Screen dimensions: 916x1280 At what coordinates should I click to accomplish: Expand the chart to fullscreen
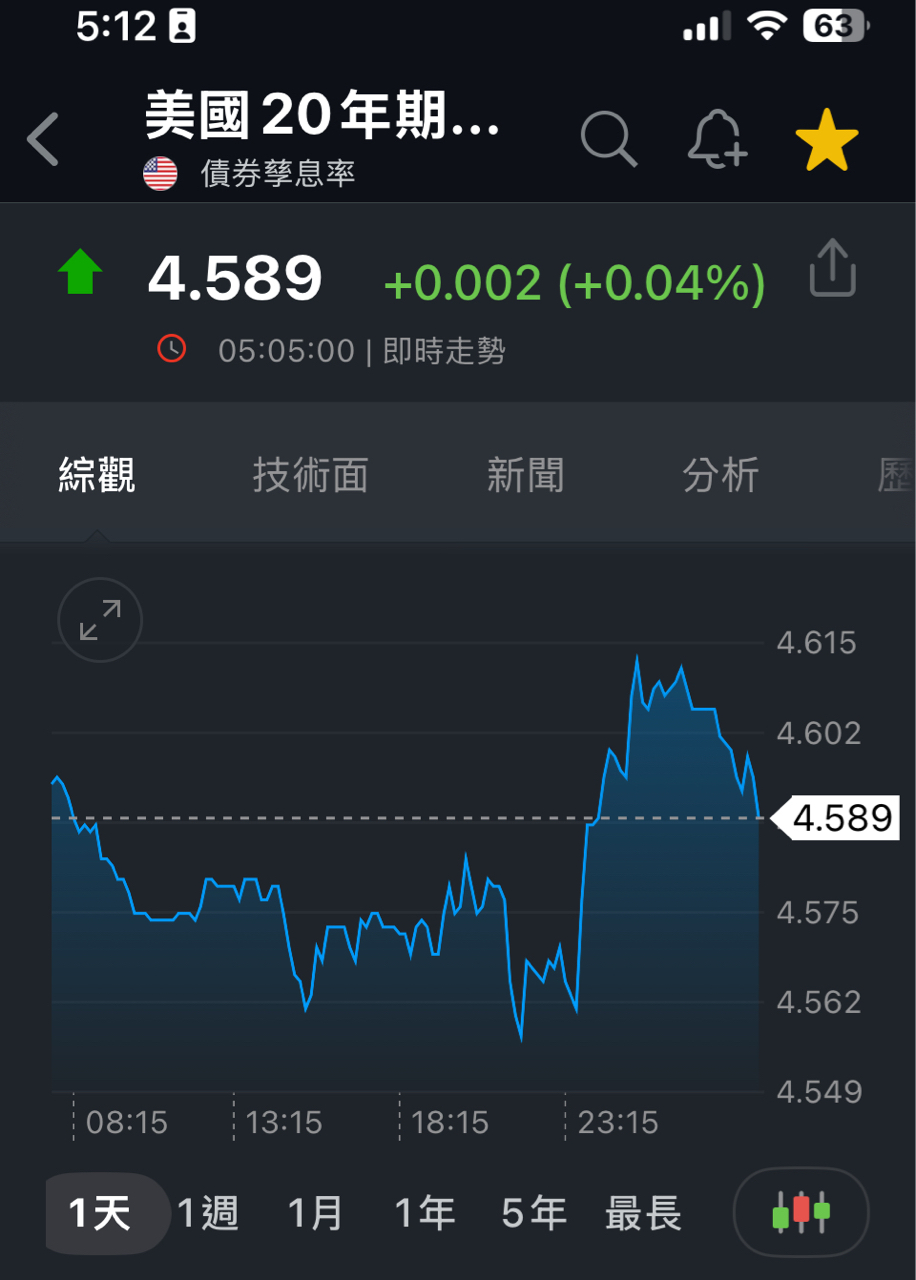coord(100,620)
